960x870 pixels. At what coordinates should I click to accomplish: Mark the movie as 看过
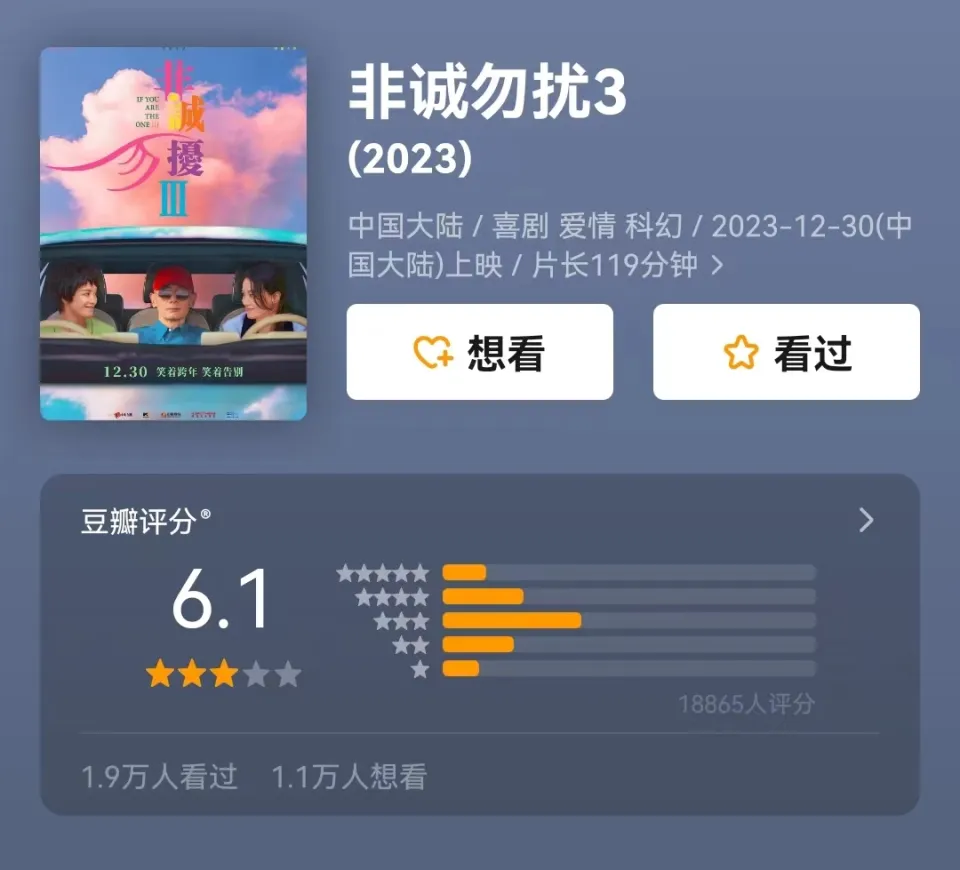tap(786, 352)
